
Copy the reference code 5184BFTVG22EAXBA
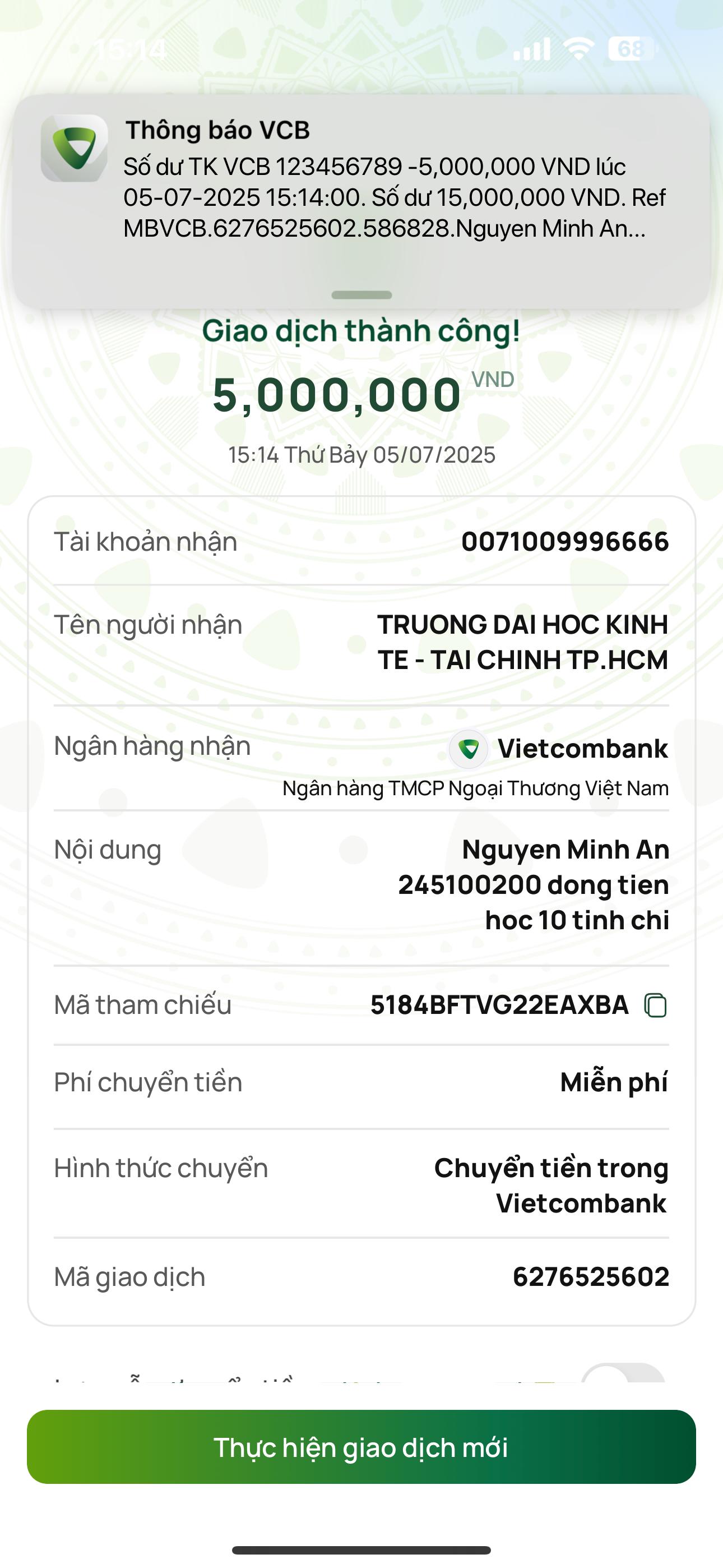pos(655,1005)
